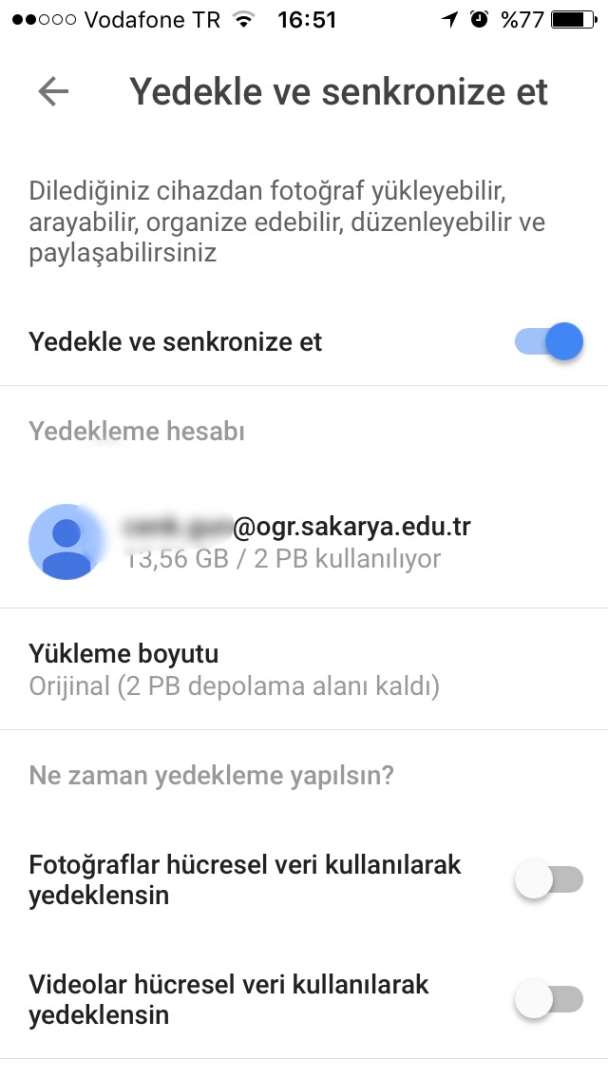Enable photo backup over cellular data
Viewport: 608px width, 1080px height.
tap(549, 880)
